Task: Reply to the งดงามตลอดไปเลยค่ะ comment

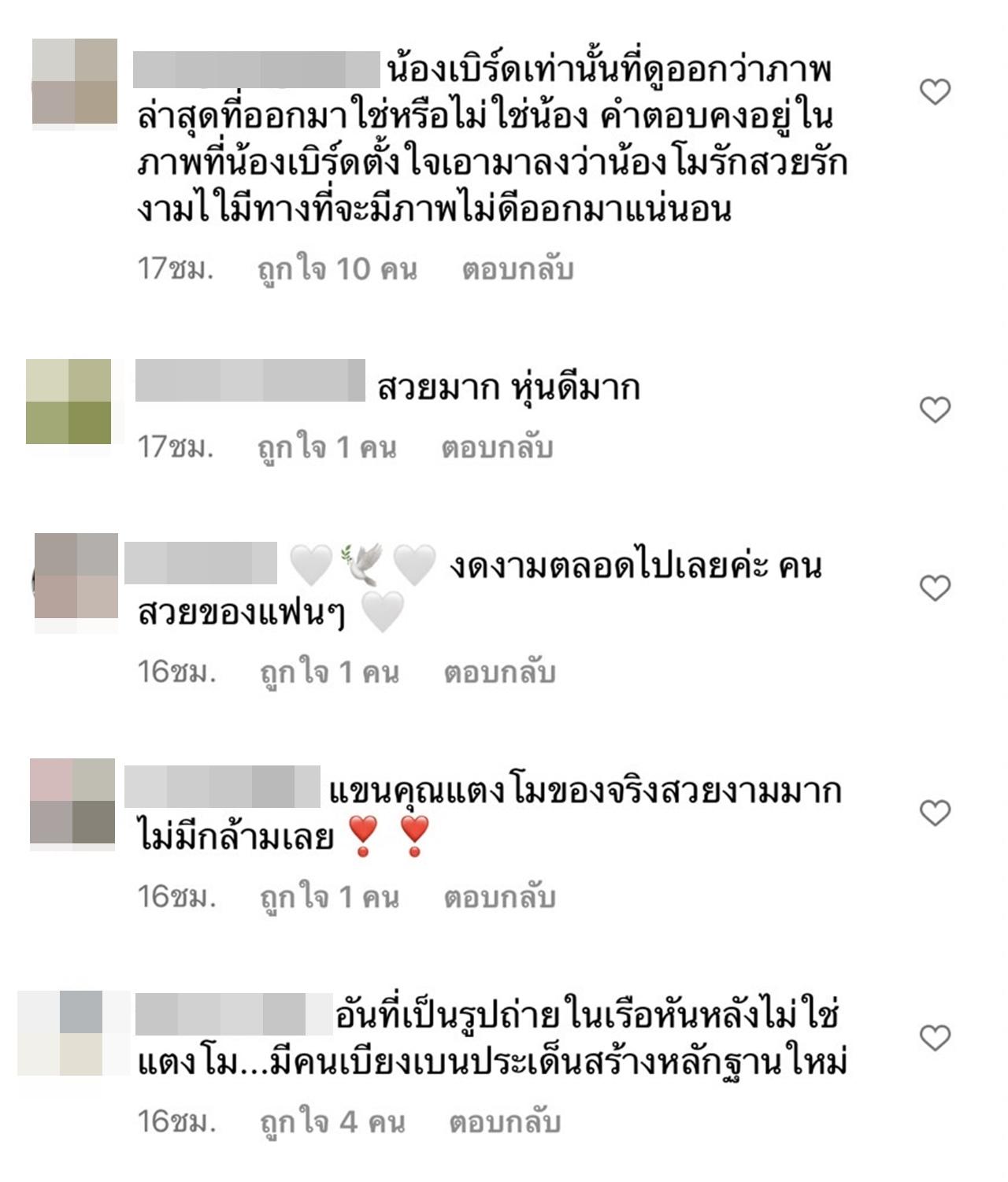Action: pos(499,673)
